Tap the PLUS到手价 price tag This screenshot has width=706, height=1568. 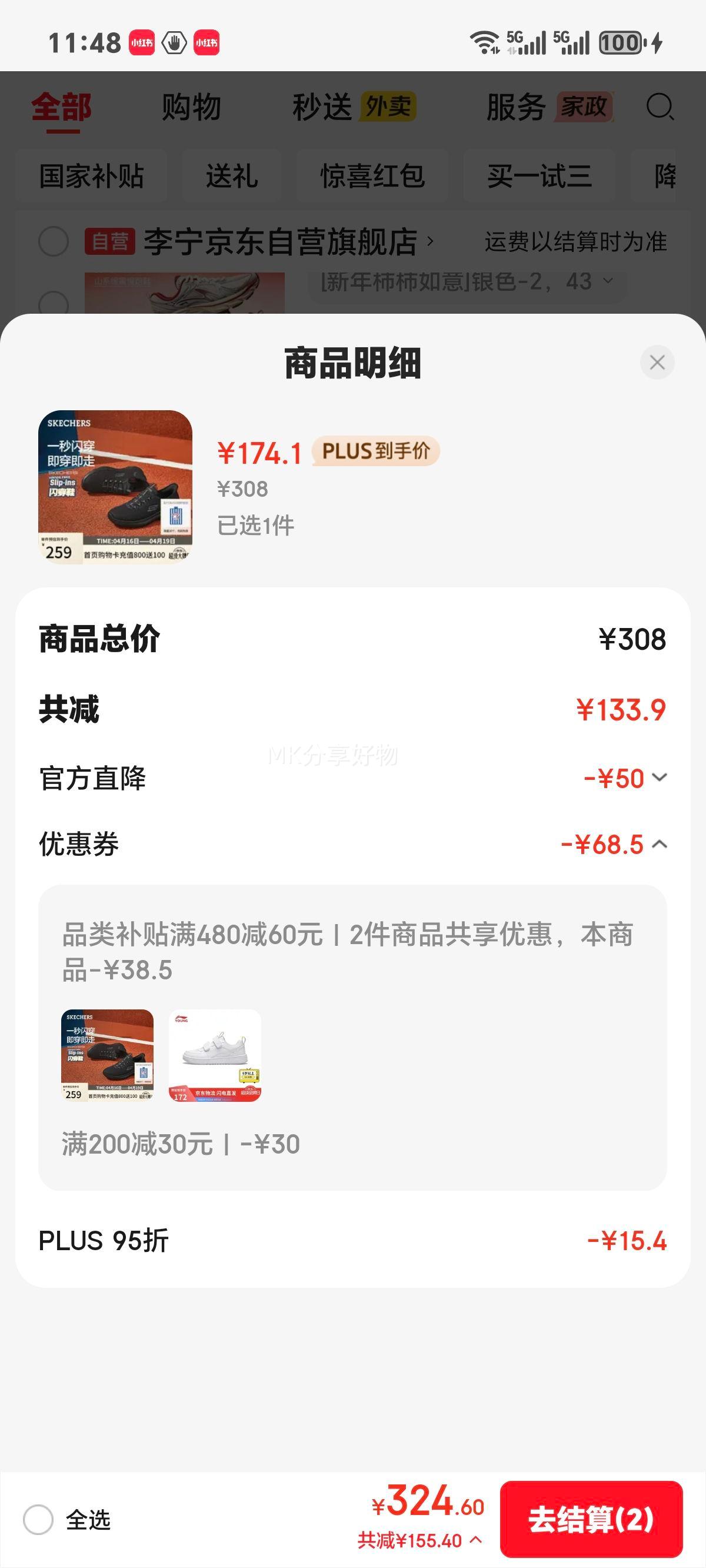pyautogui.click(x=375, y=452)
